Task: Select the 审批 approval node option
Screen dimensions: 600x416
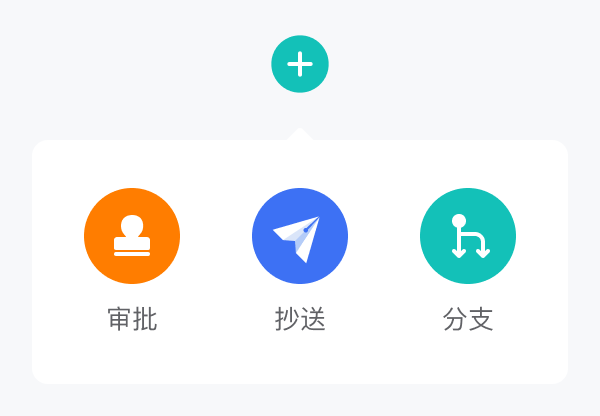Action: pos(132,236)
